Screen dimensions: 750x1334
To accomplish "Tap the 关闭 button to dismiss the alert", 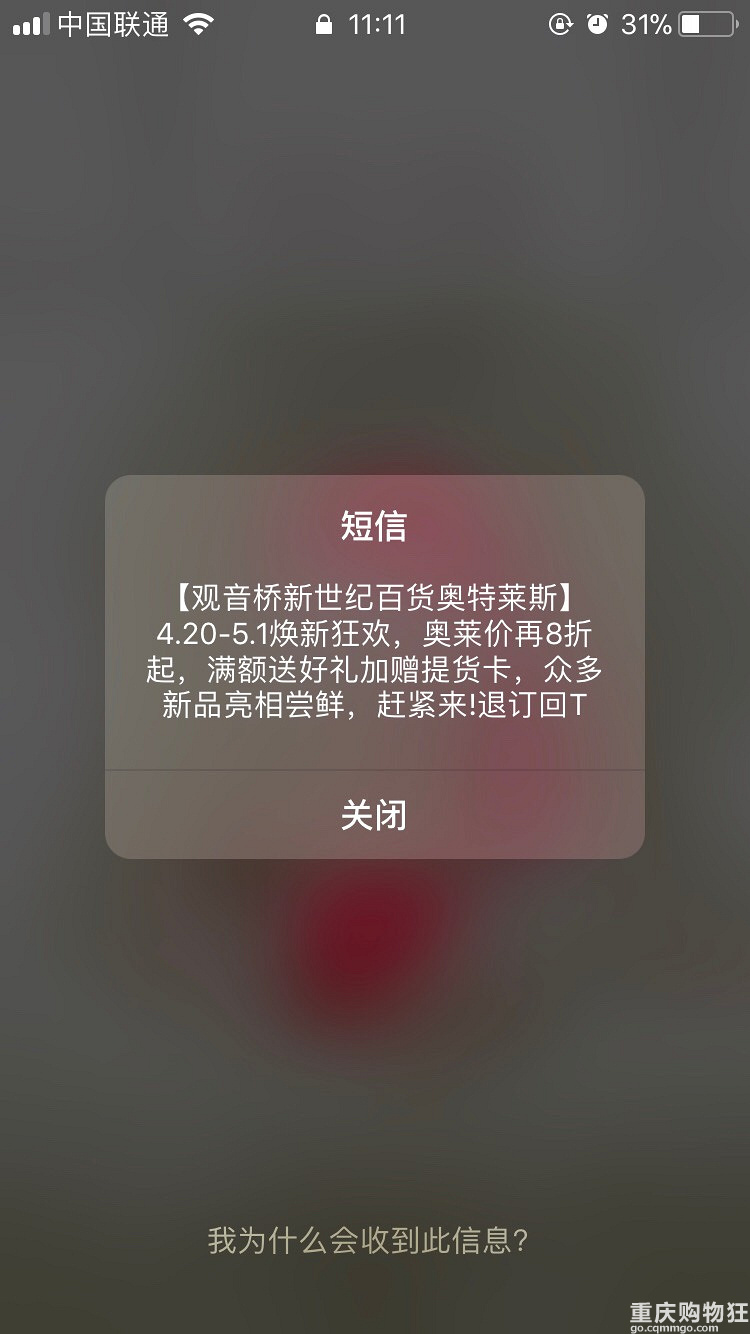I will (x=374, y=816).
